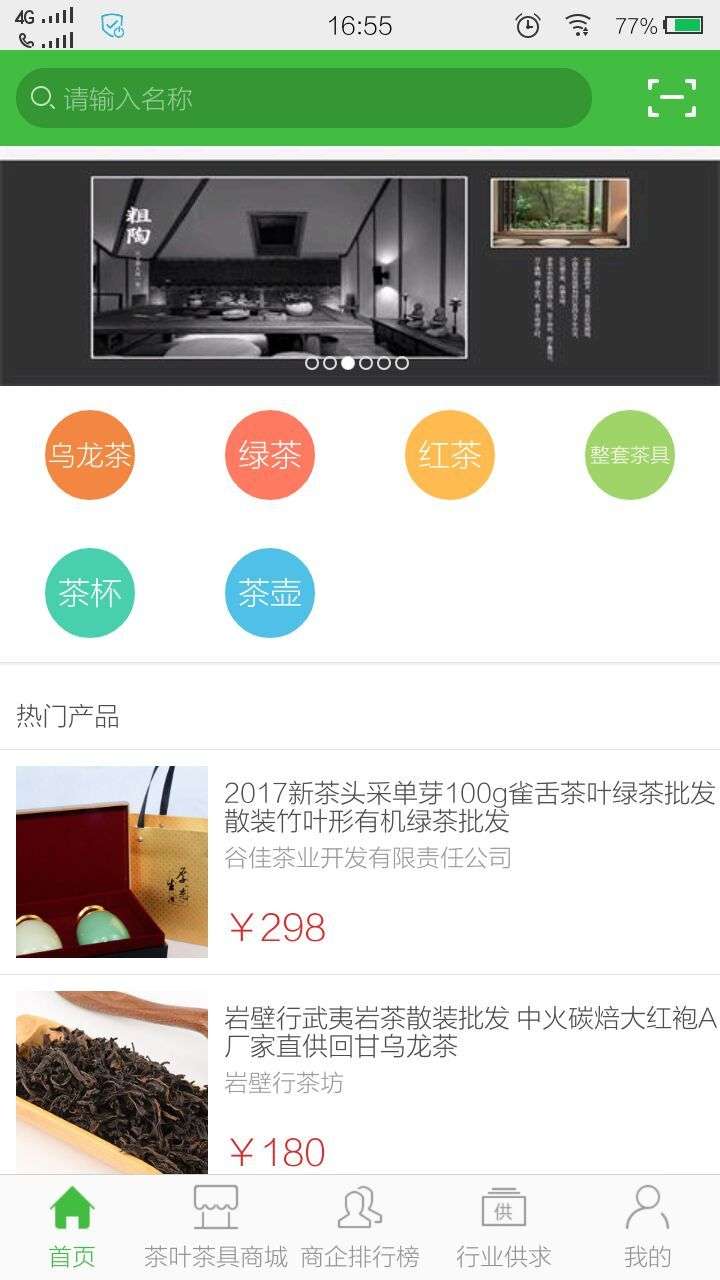Browse the 茶杯 category
This screenshot has height=1280, width=720.
90,593
